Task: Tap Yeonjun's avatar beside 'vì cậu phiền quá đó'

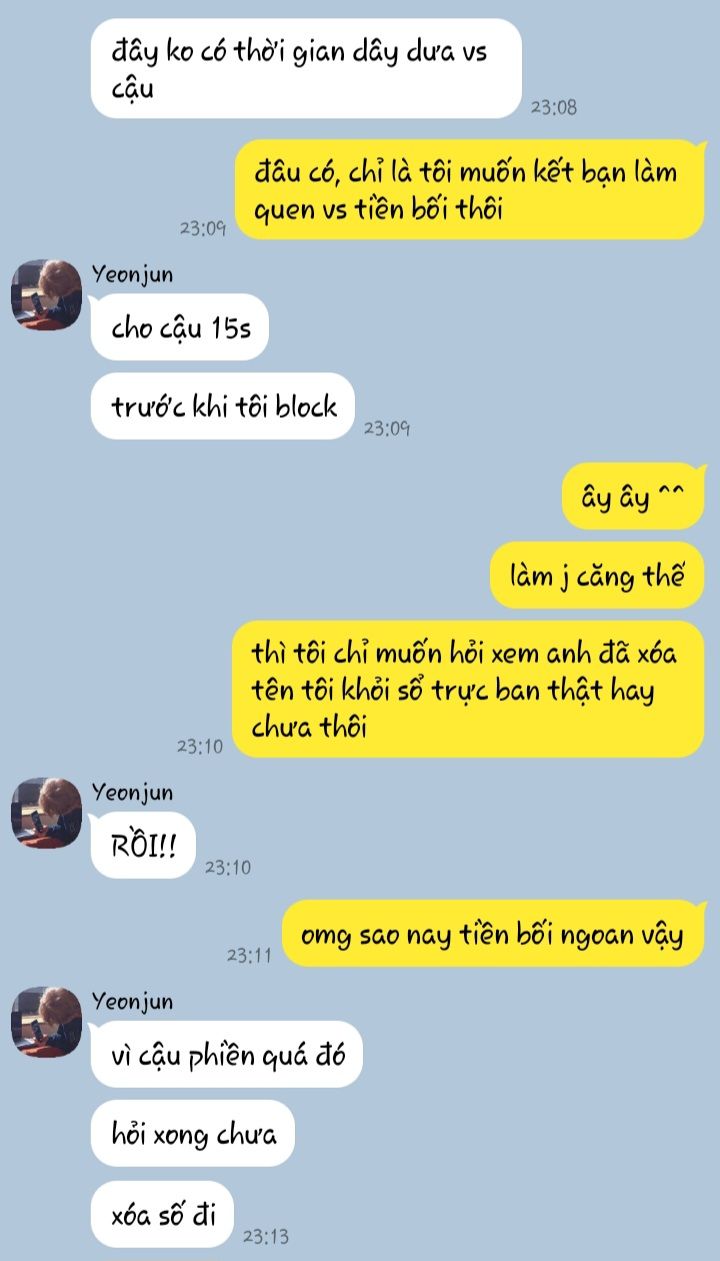Action: tap(46, 1022)
